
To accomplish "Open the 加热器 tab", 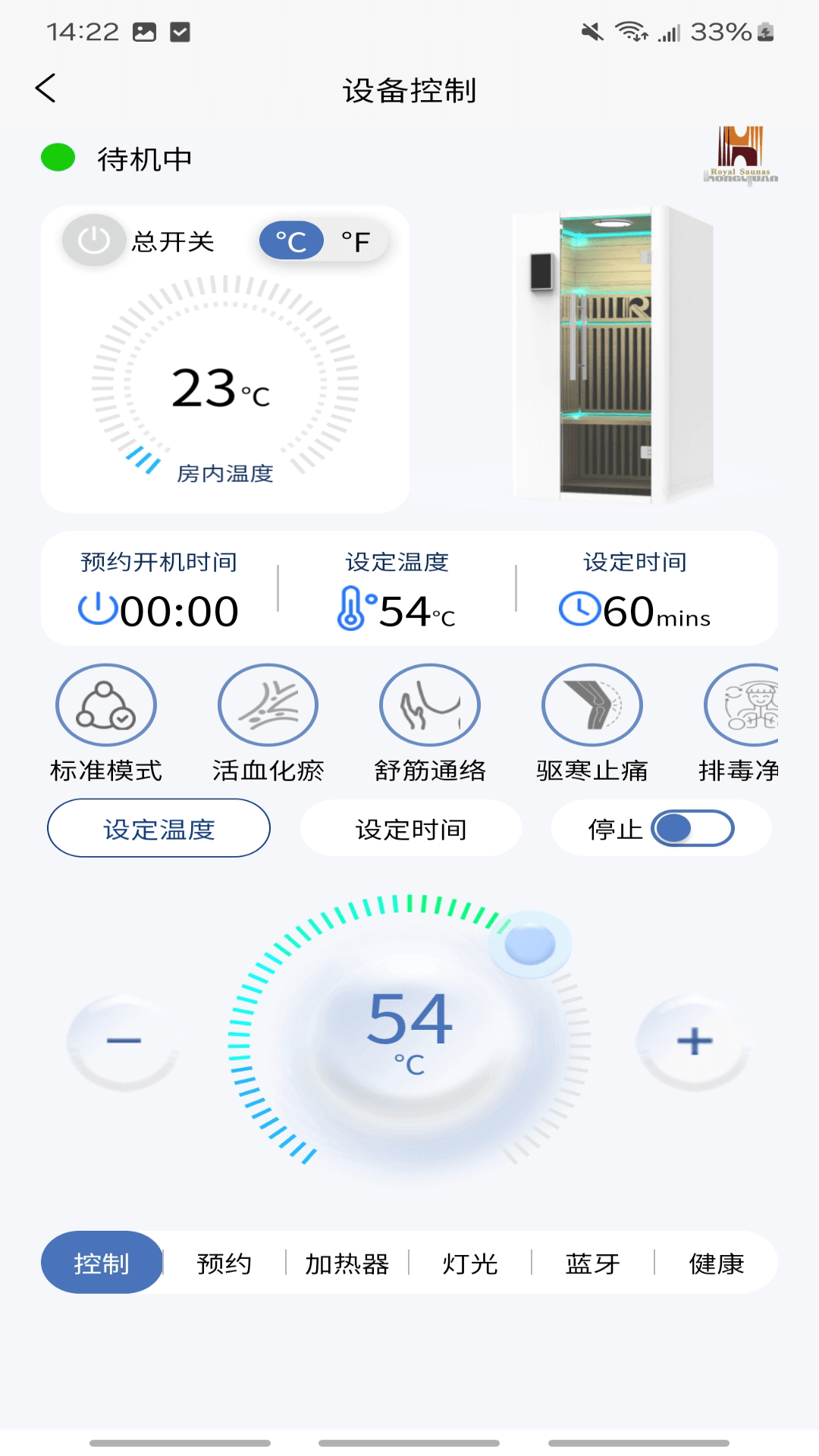I will click(x=347, y=1262).
